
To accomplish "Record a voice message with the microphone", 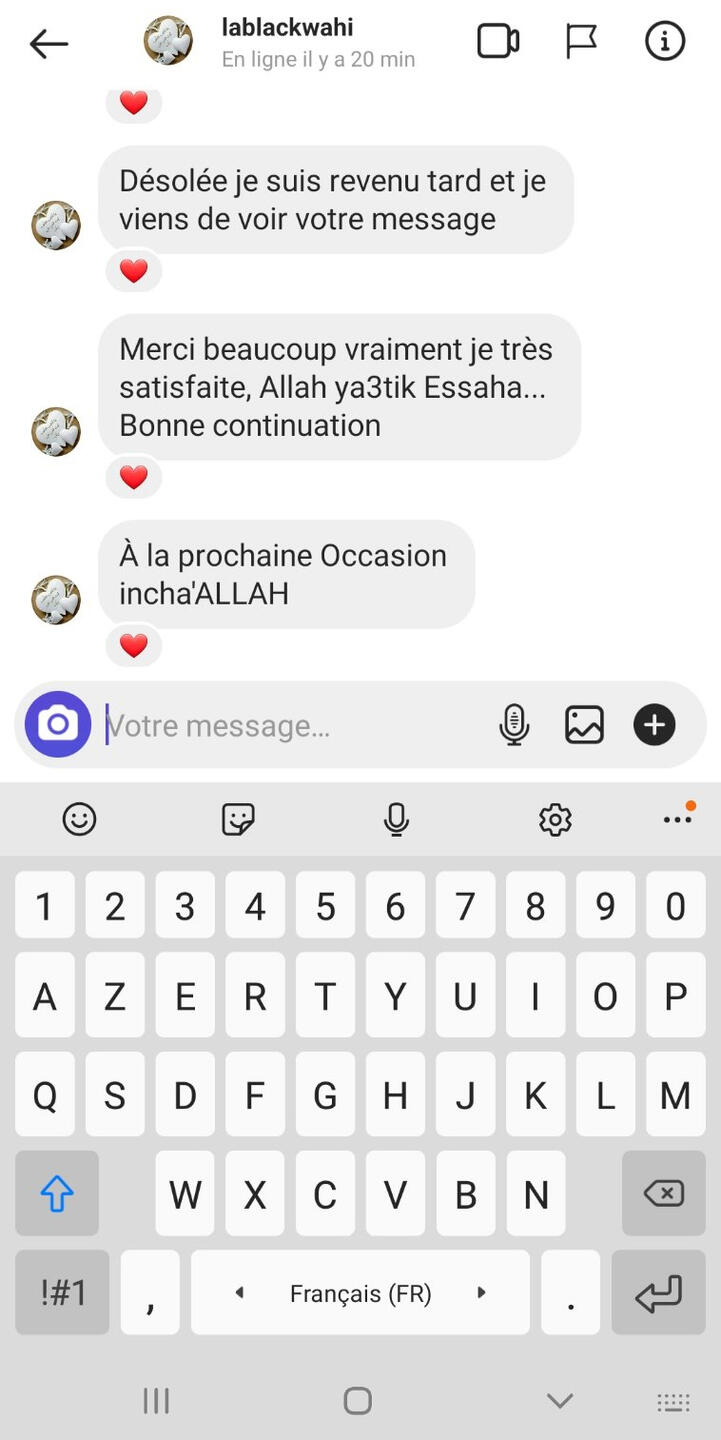I will [x=514, y=725].
